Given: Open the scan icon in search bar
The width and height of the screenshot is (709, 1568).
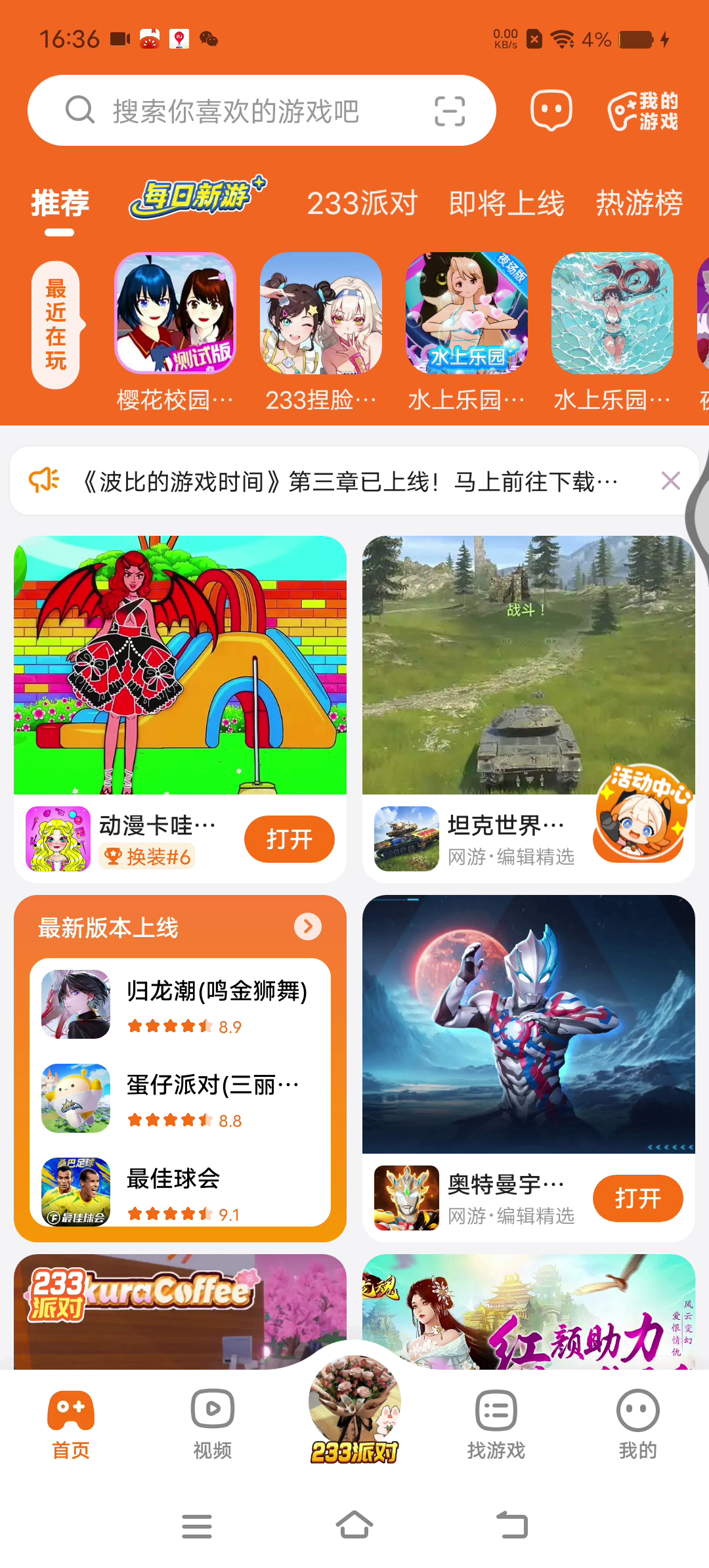Looking at the screenshot, I should 450,111.
